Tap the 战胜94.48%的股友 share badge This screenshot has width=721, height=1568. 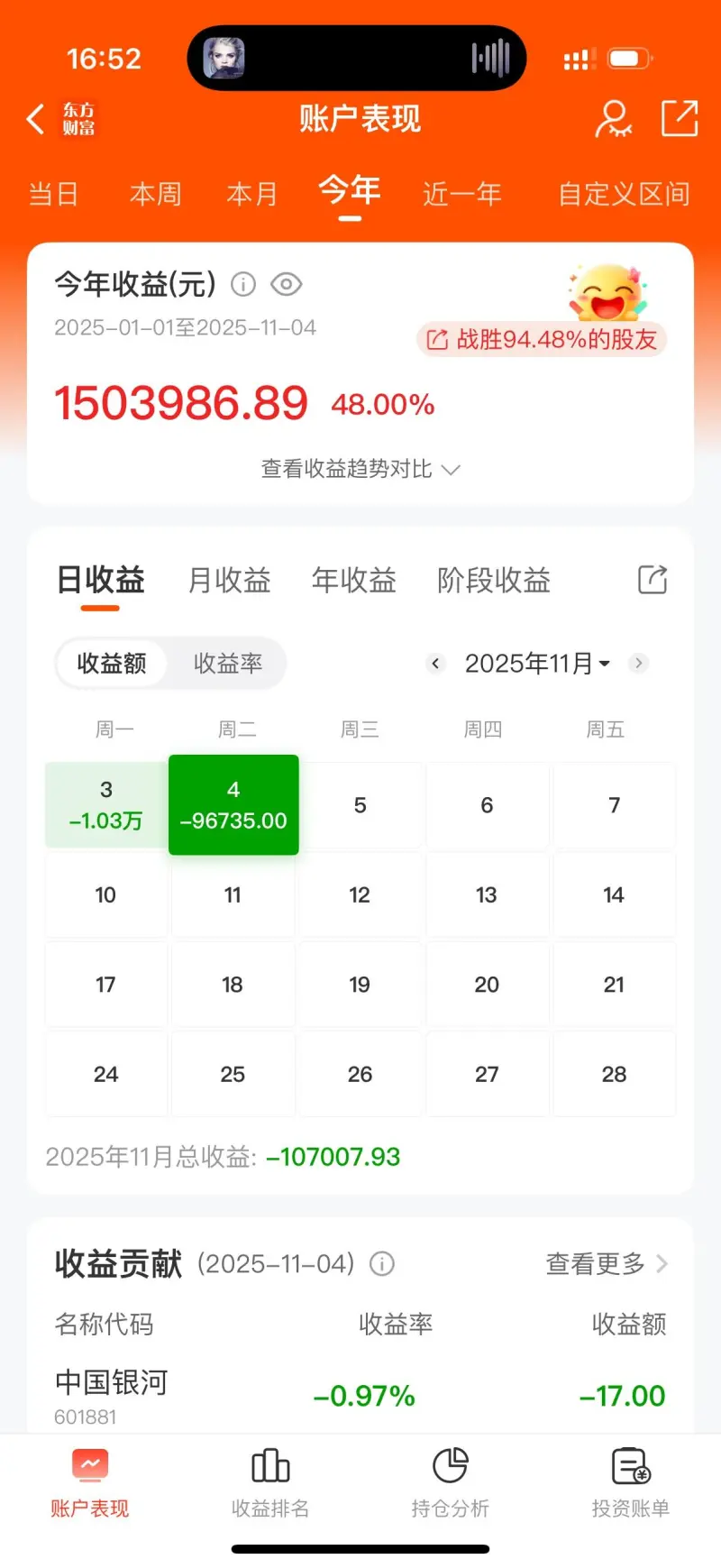click(x=543, y=340)
